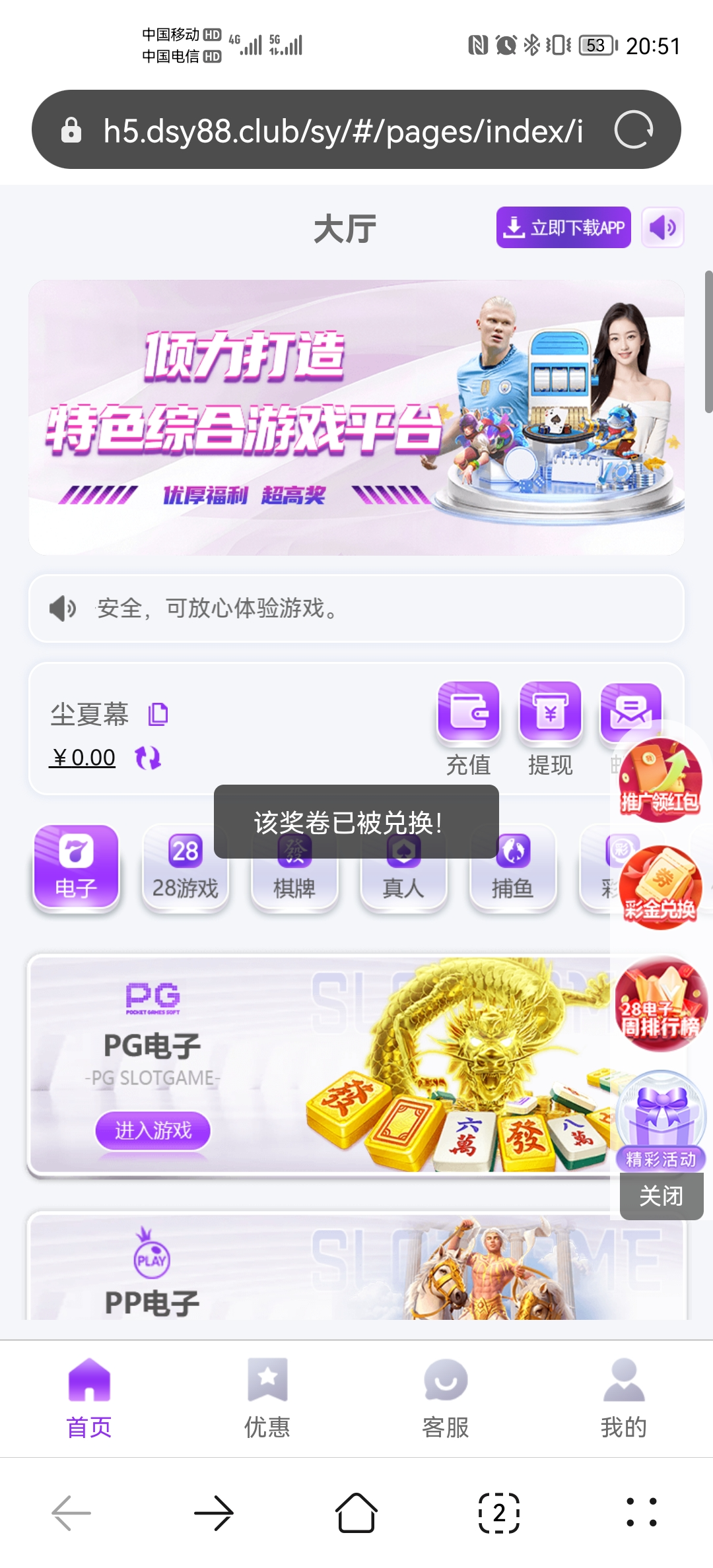The height and width of the screenshot is (1568, 713).
Task: Refresh the ¥0.00 balance
Action: [148, 758]
